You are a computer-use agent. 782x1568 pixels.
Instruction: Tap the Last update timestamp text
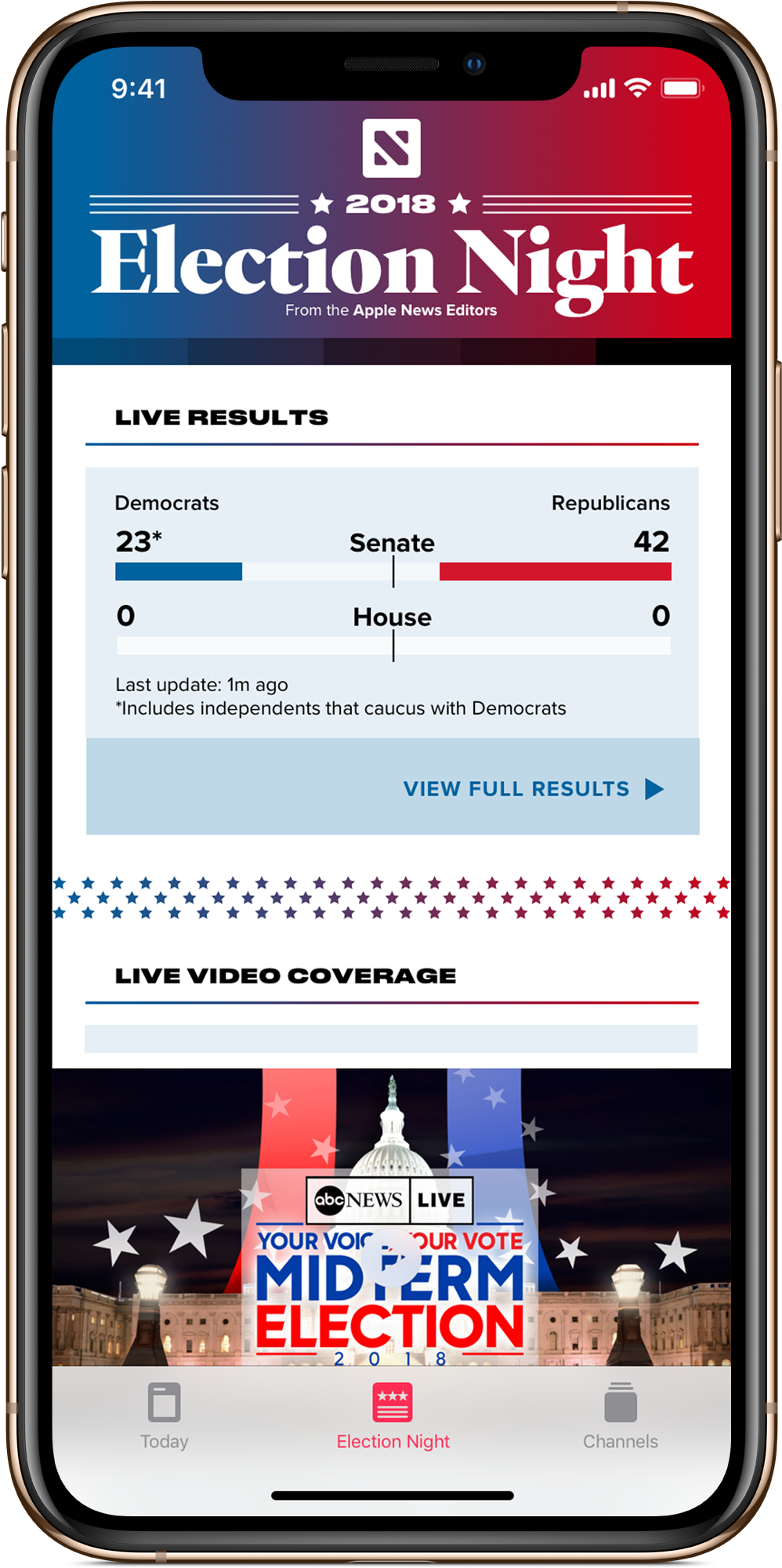[x=201, y=684]
